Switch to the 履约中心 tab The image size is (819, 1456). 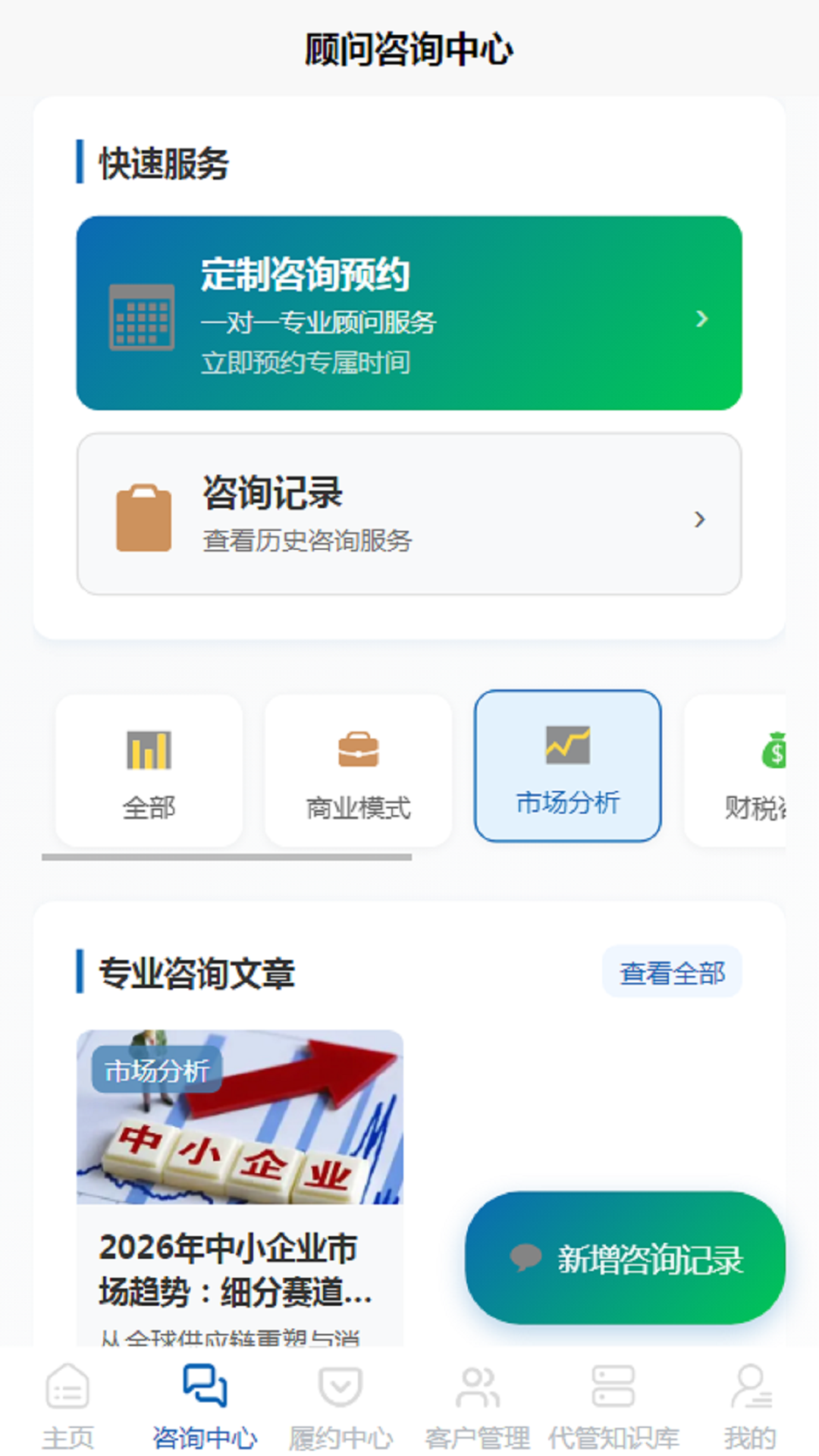click(341, 1406)
